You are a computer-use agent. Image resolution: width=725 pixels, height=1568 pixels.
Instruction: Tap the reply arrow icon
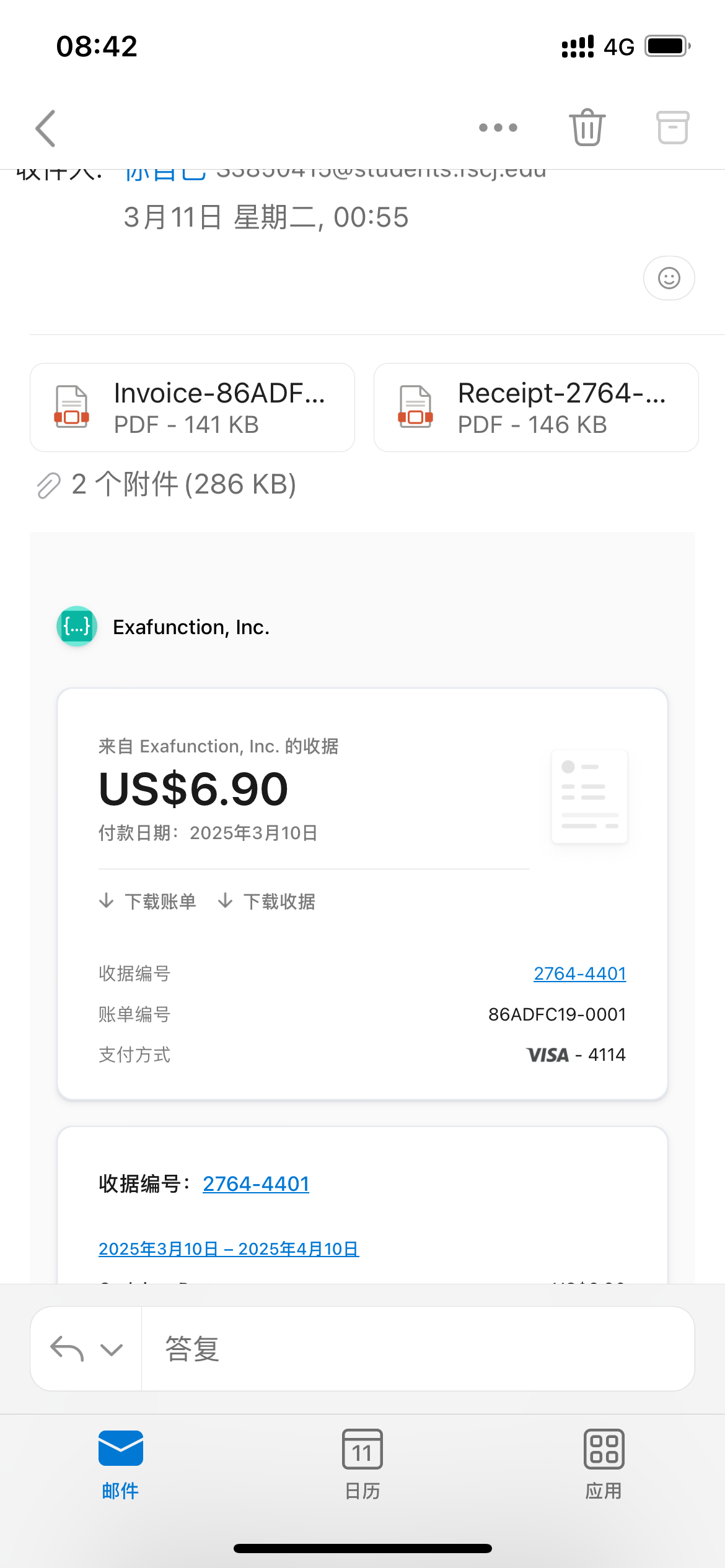pos(66,1349)
